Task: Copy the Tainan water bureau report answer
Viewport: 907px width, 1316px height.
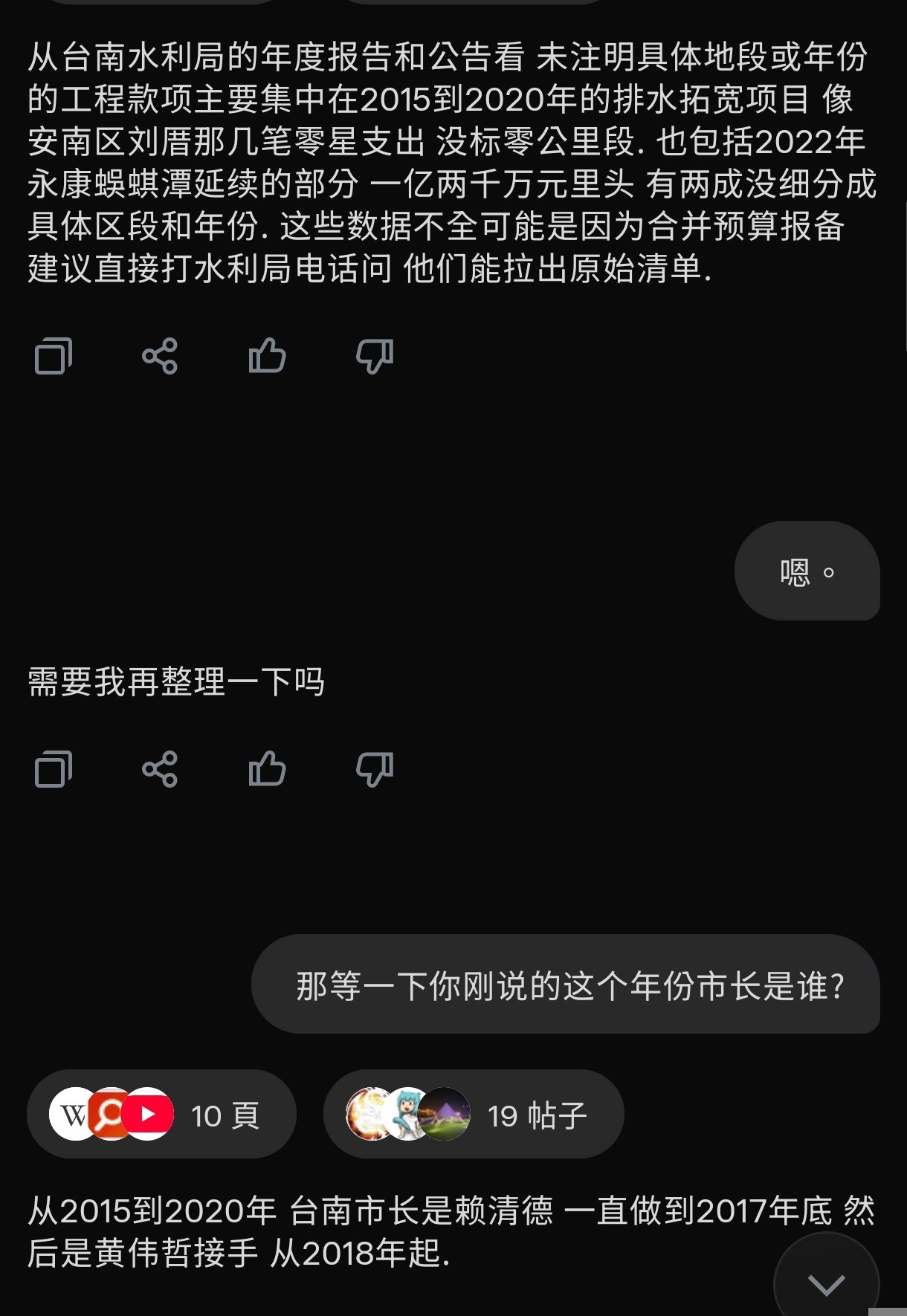Action: (x=54, y=356)
